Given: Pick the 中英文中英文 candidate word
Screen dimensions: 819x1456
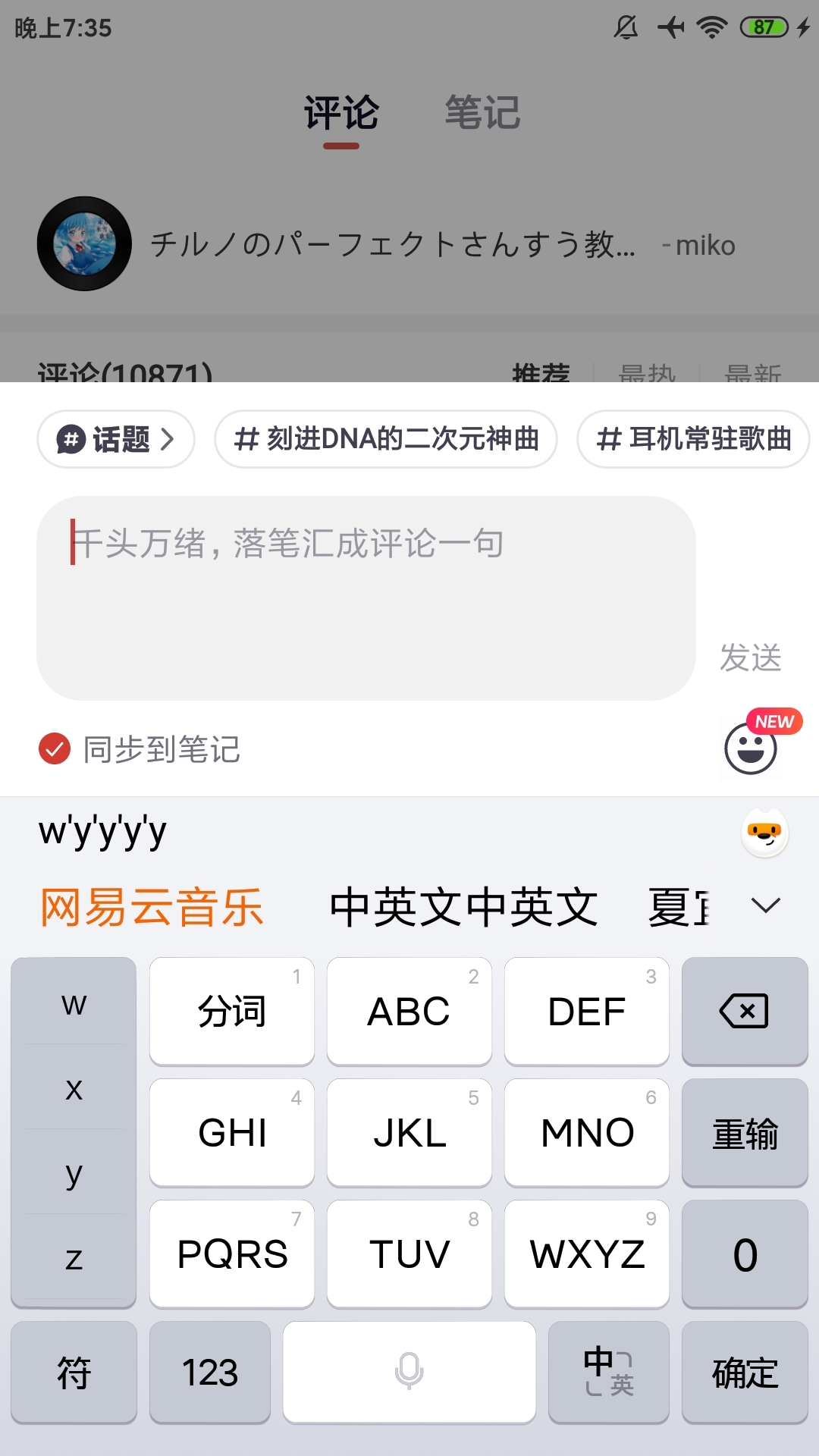Looking at the screenshot, I should (463, 907).
